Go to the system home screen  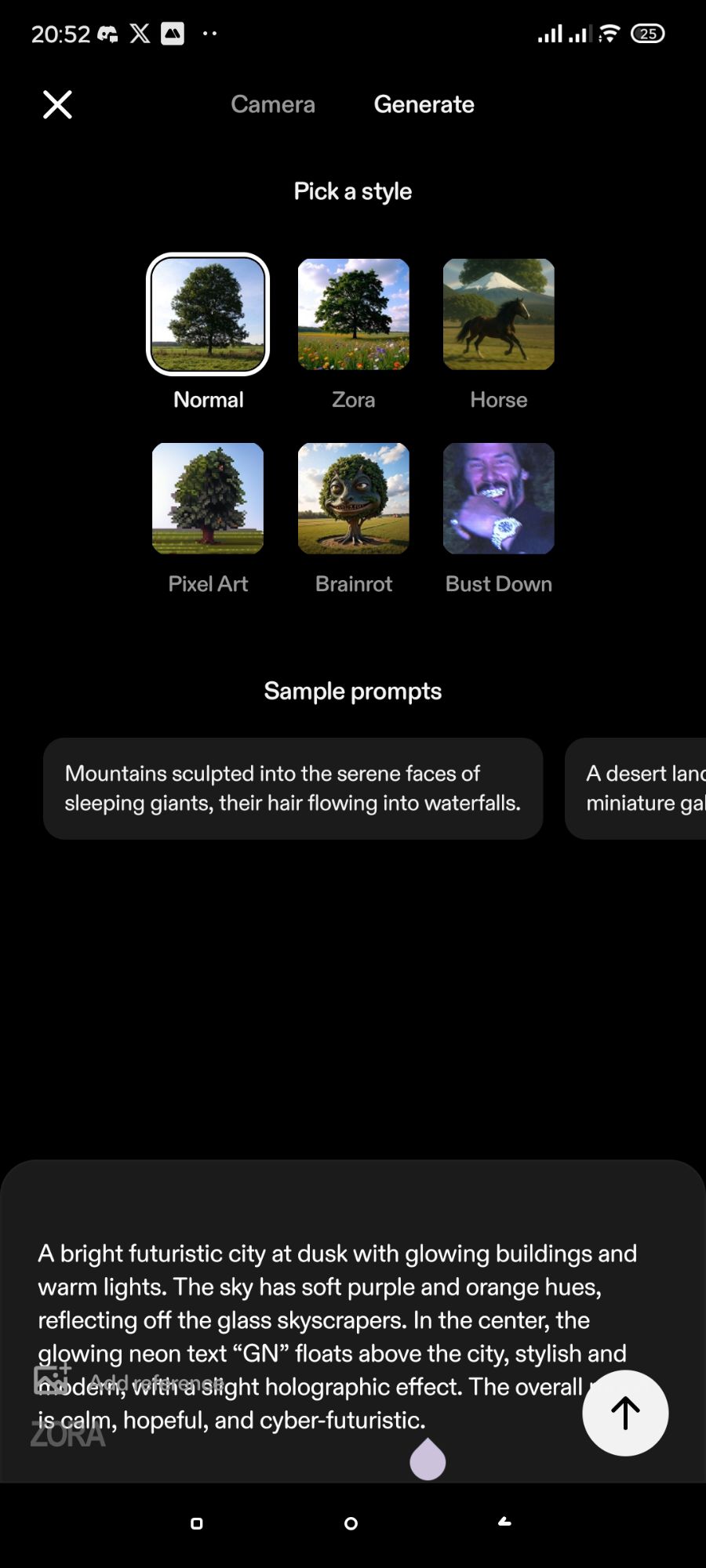click(351, 1523)
